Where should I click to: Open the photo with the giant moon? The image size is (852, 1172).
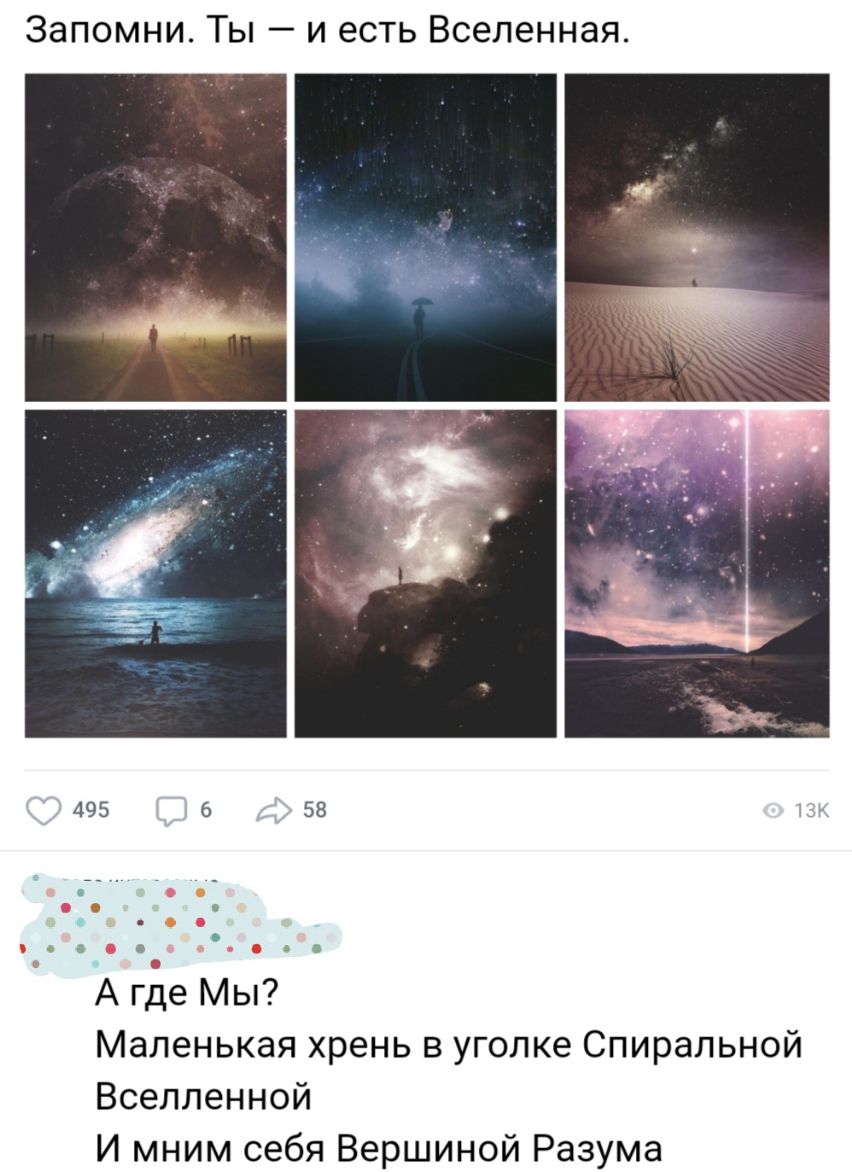(155, 237)
